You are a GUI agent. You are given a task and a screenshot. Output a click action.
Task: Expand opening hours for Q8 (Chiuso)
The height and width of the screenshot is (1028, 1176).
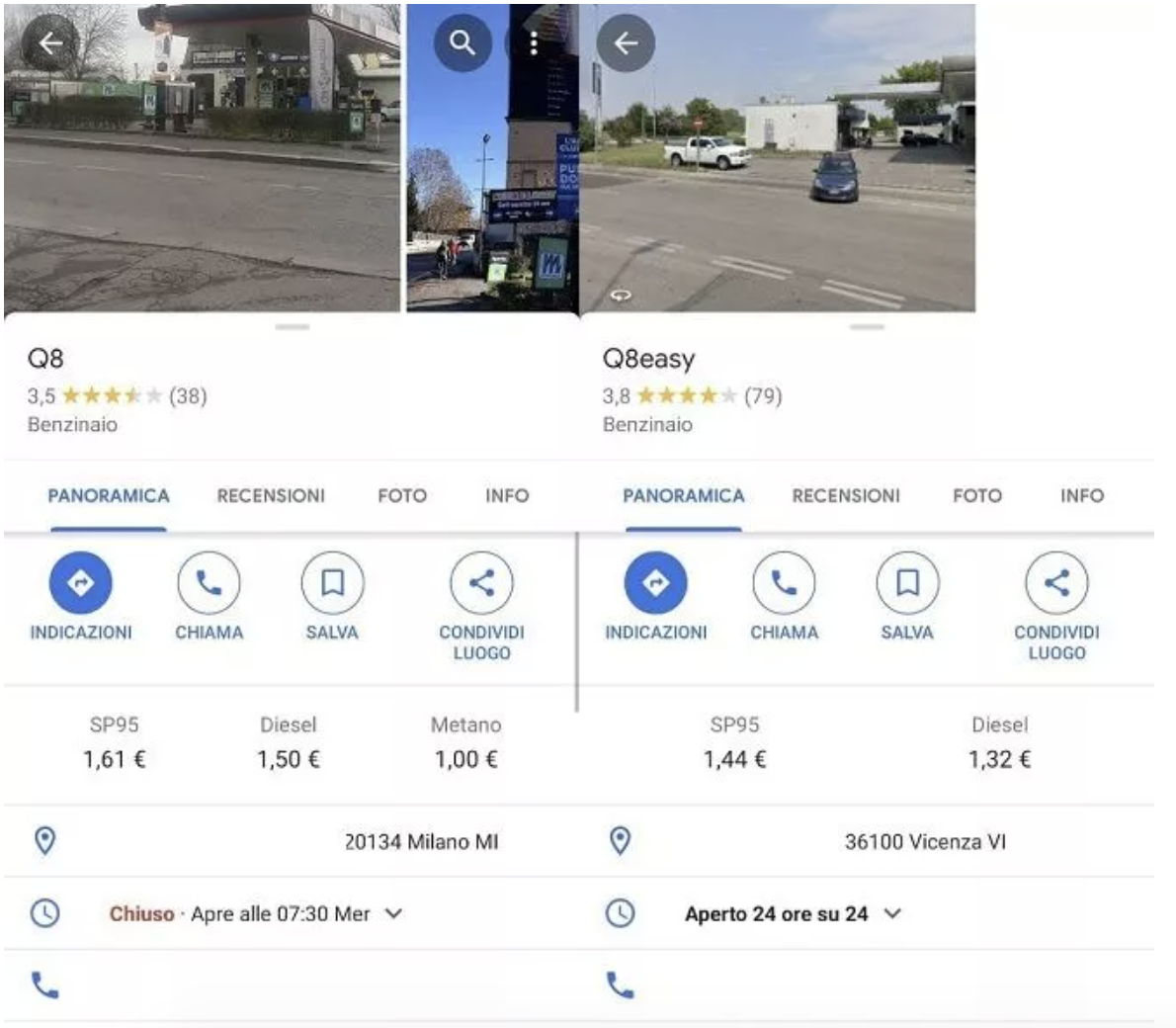coord(393,913)
